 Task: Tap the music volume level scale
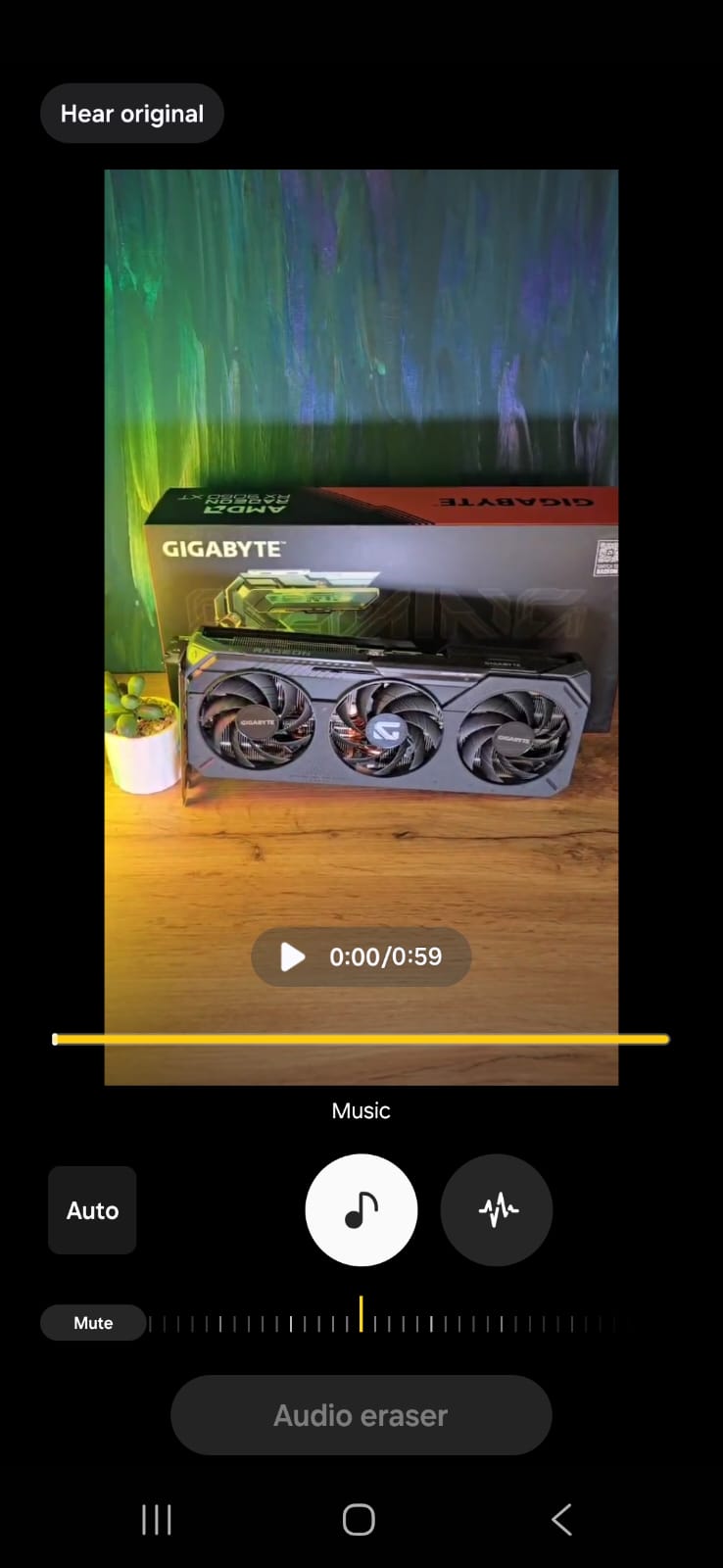tap(382, 1321)
